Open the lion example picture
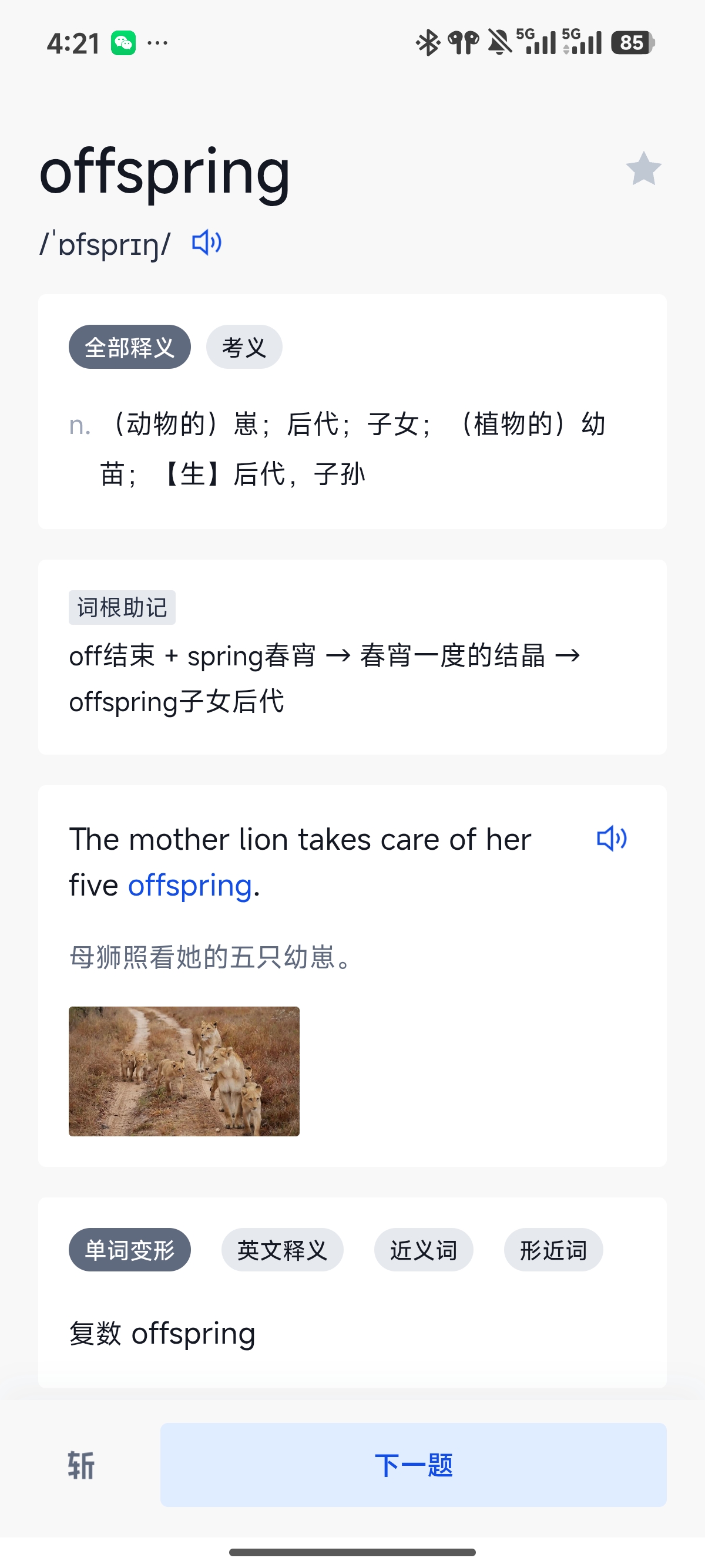This screenshot has height=1568, width=705. pyautogui.click(x=184, y=1071)
